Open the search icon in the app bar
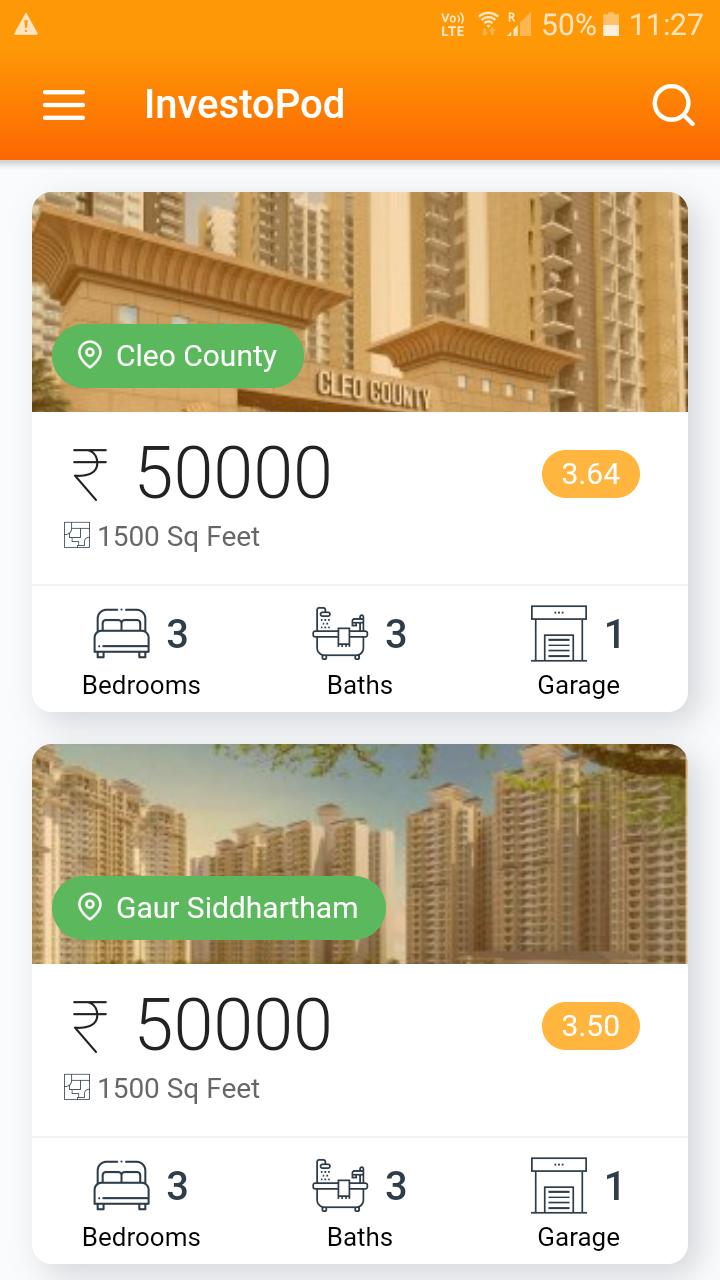 pyautogui.click(x=673, y=105)
